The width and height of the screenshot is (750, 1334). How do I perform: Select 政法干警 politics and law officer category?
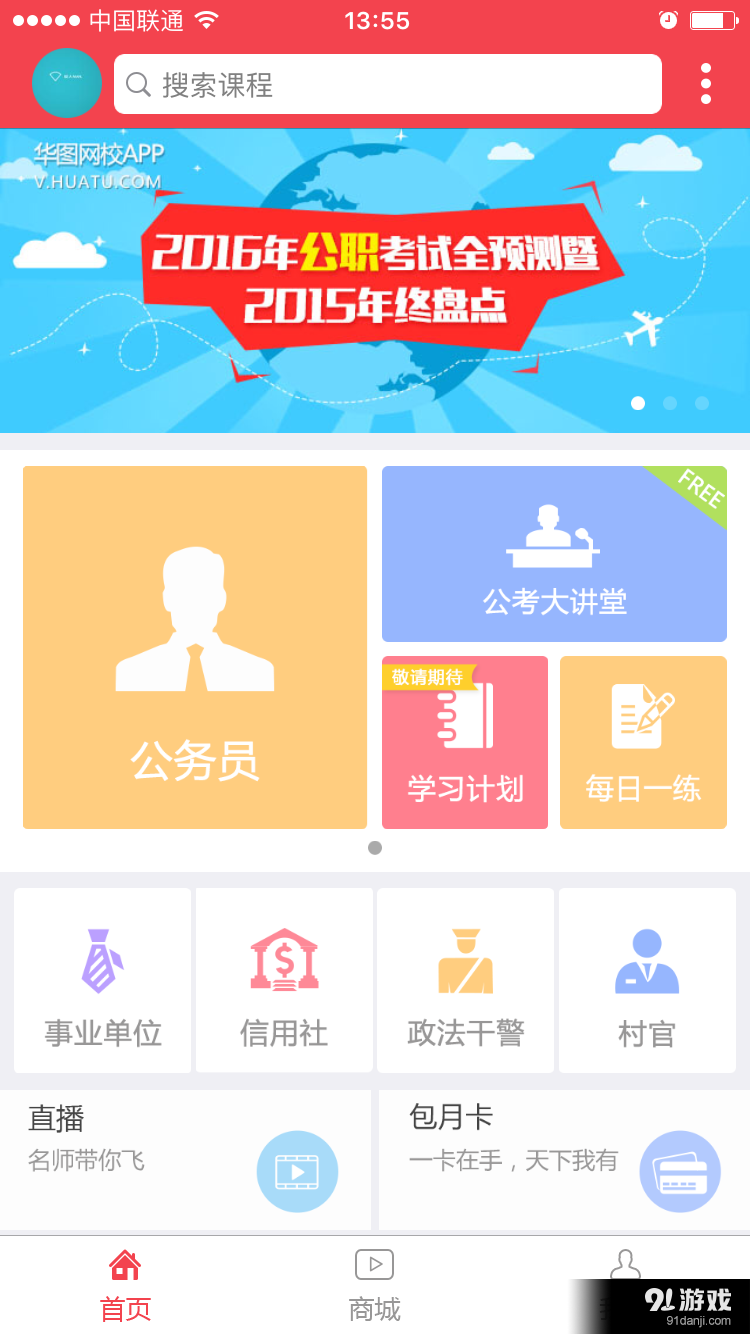coord(465,980)
